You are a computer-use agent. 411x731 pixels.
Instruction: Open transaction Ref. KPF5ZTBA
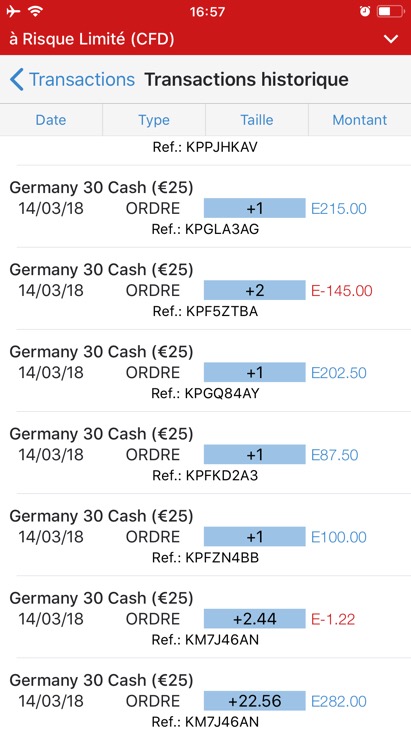pyautogui.click(x=206, y=289)
